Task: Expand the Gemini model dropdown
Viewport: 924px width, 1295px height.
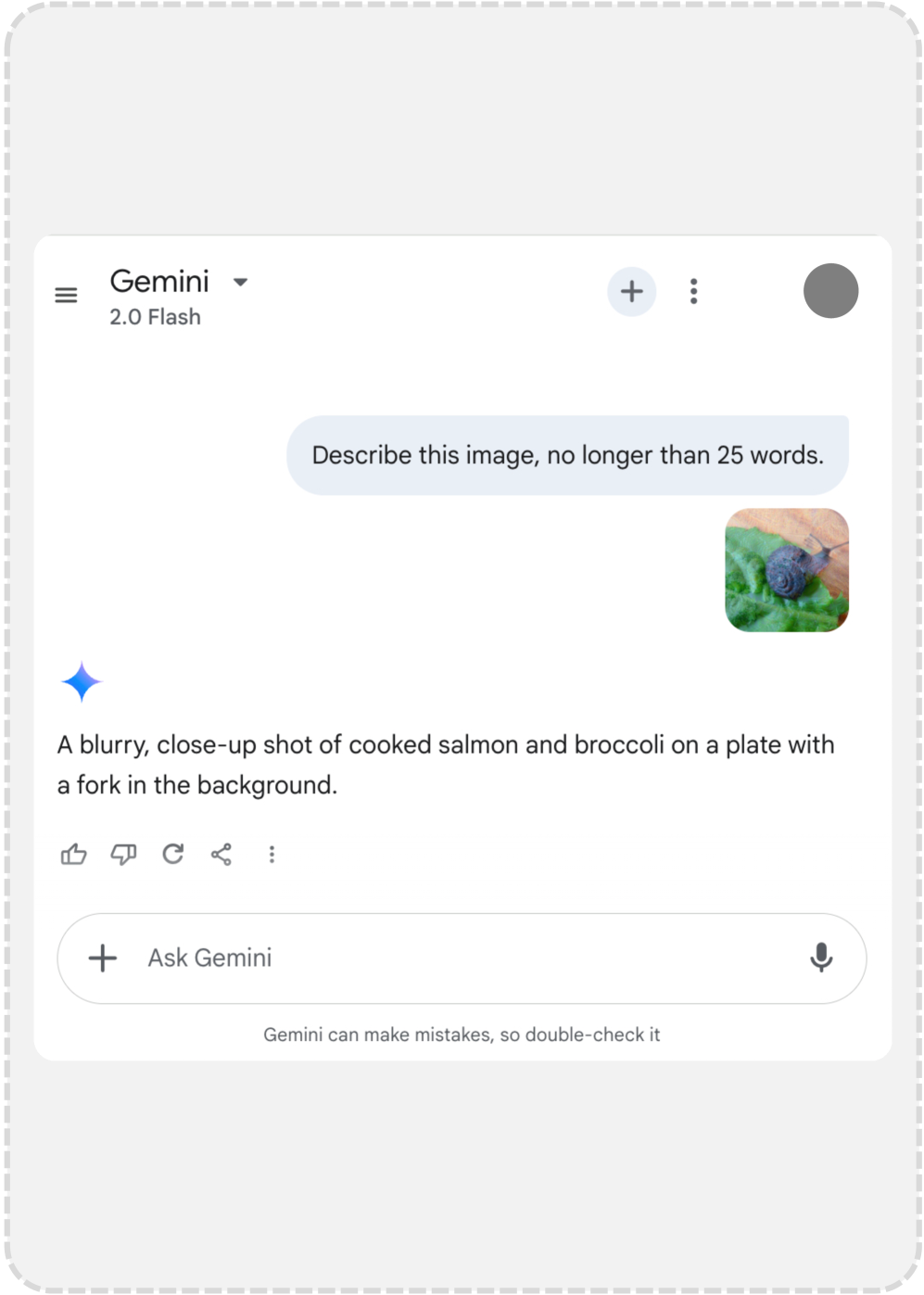Action: [240, 282]
